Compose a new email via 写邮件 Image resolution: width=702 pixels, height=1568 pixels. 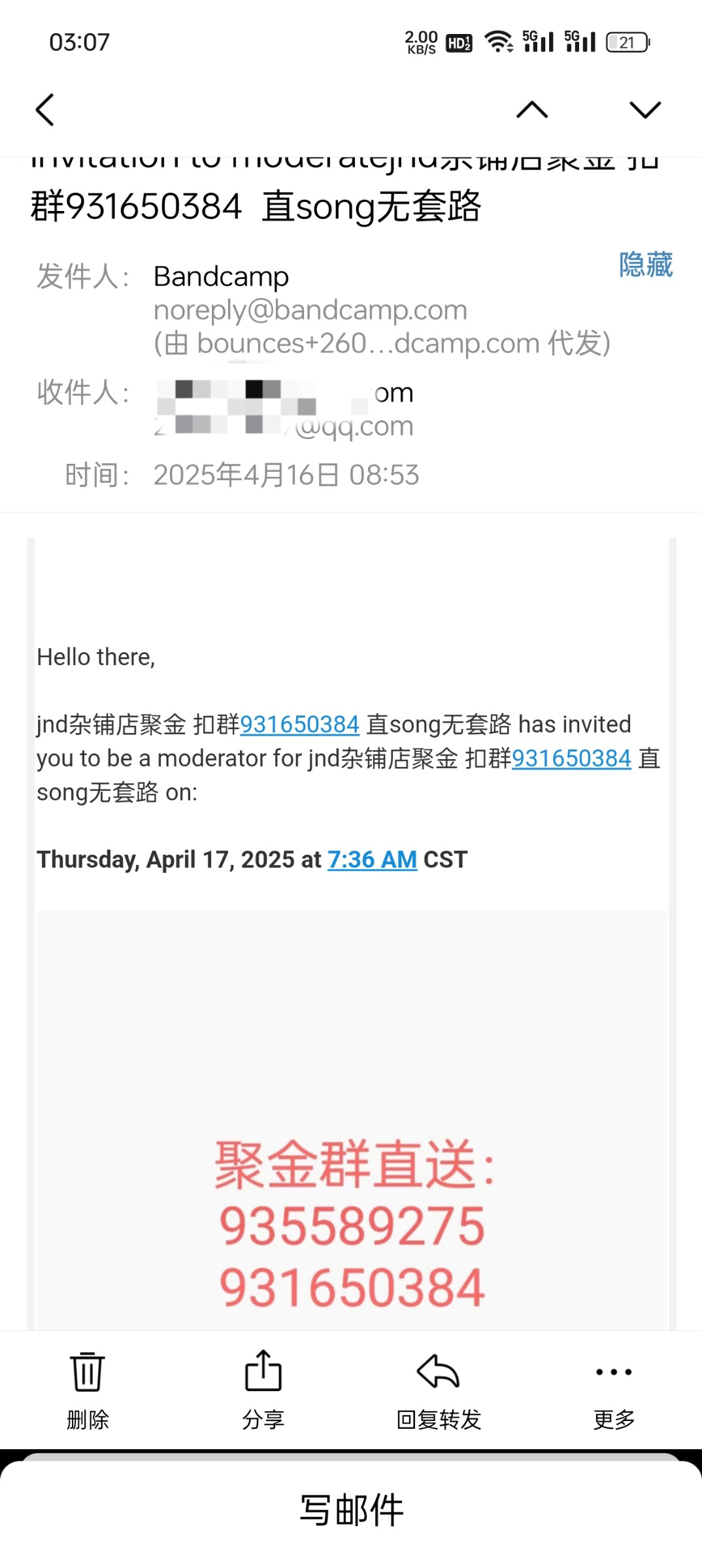[351, 1511]
